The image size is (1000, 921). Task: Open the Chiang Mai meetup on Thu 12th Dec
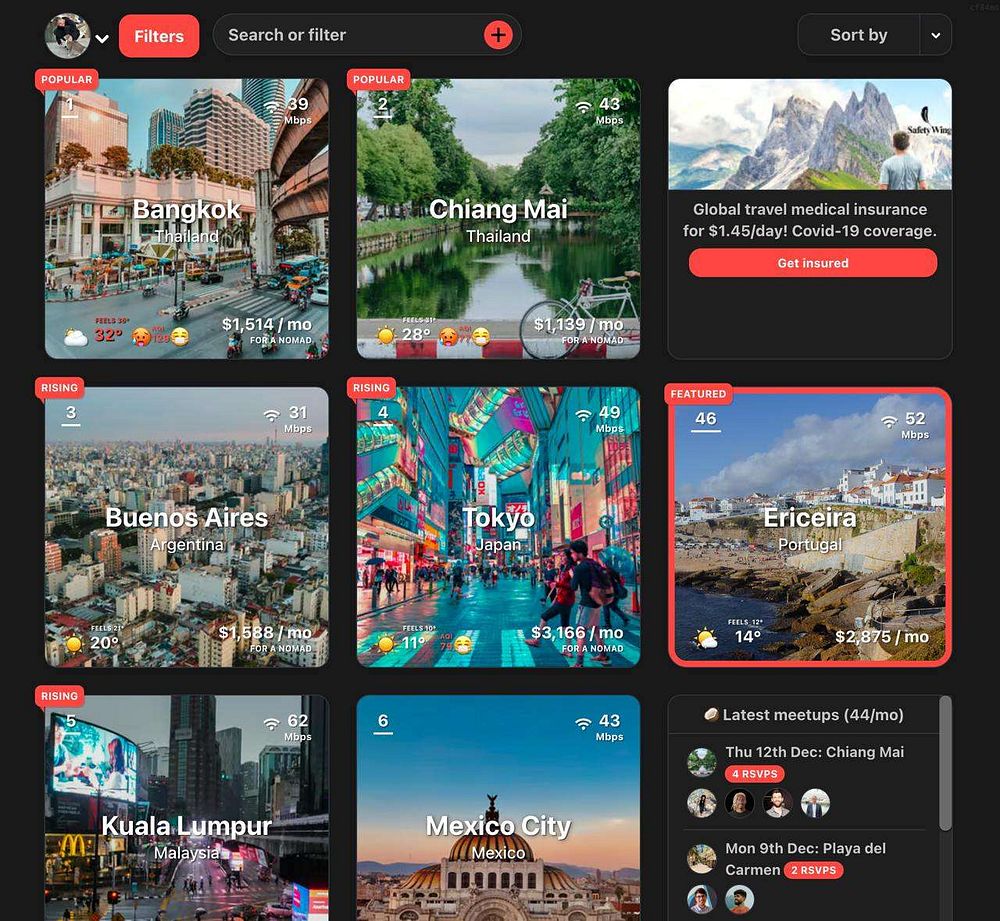pos(814,752)
